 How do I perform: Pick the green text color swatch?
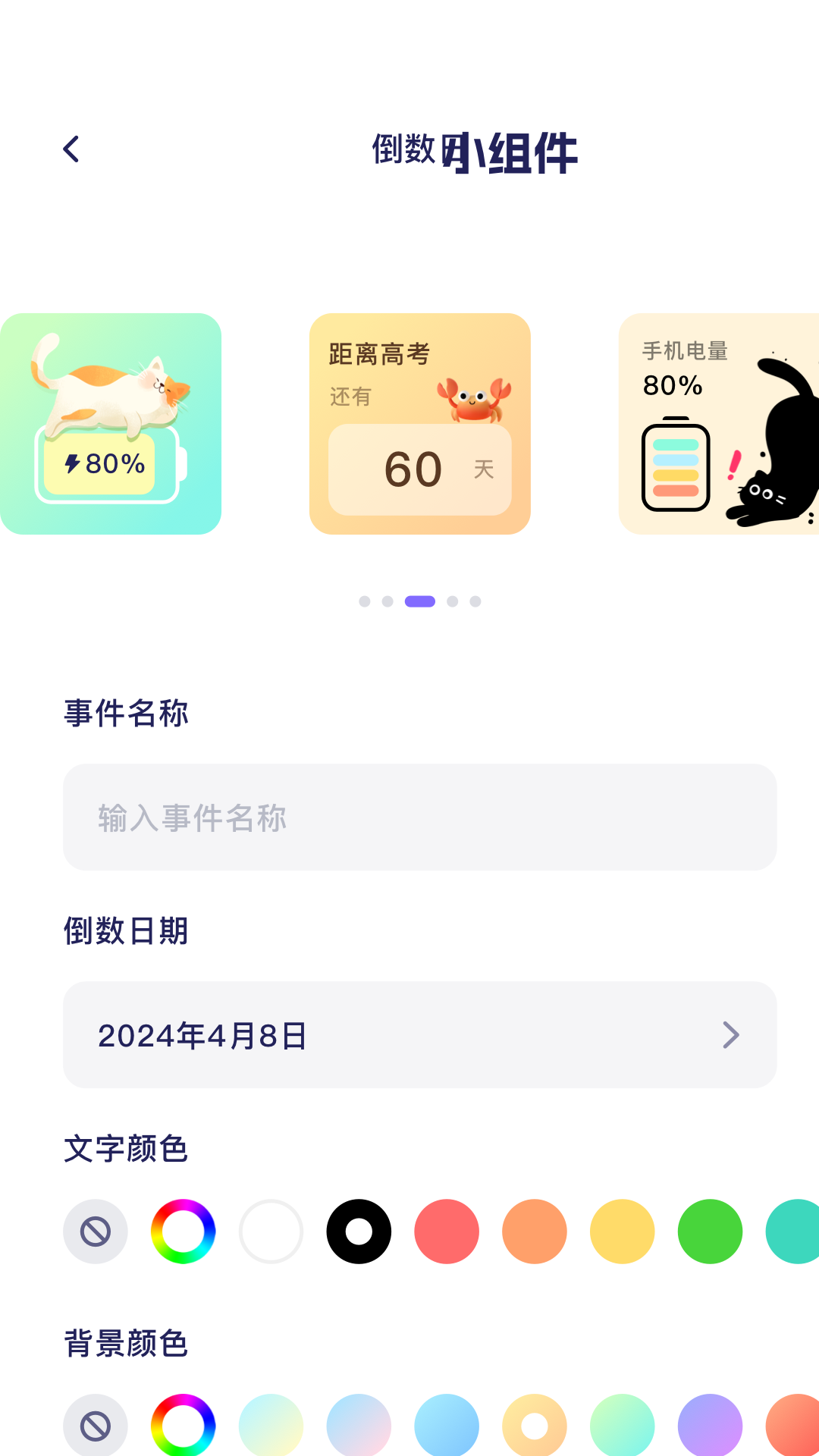click(x=711, y=1231)
